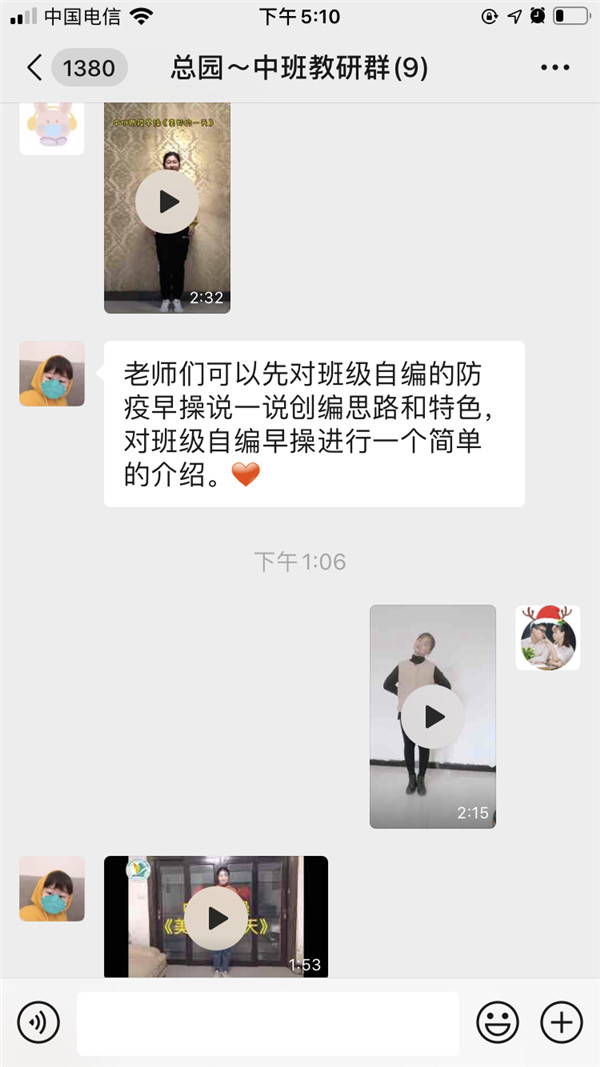Open the rabbit avatar's profile
Viewport: 600px width, 1067px height.
52,129
